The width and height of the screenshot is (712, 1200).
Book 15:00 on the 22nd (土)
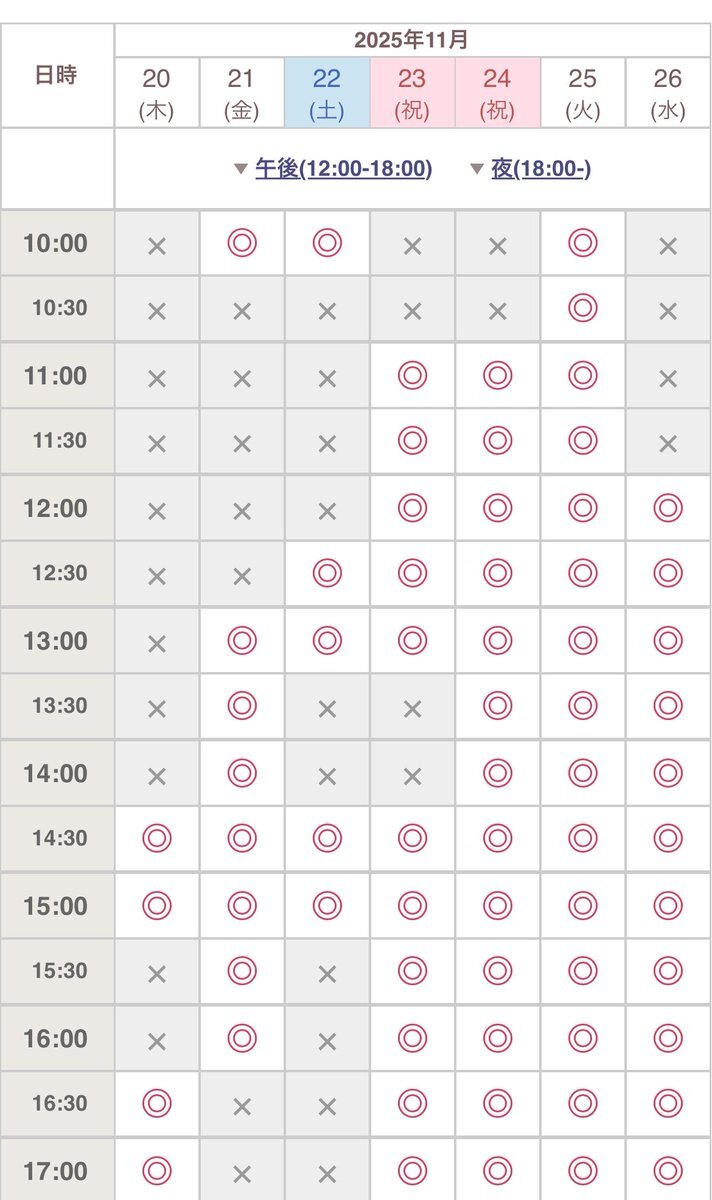tap(327, 906)
